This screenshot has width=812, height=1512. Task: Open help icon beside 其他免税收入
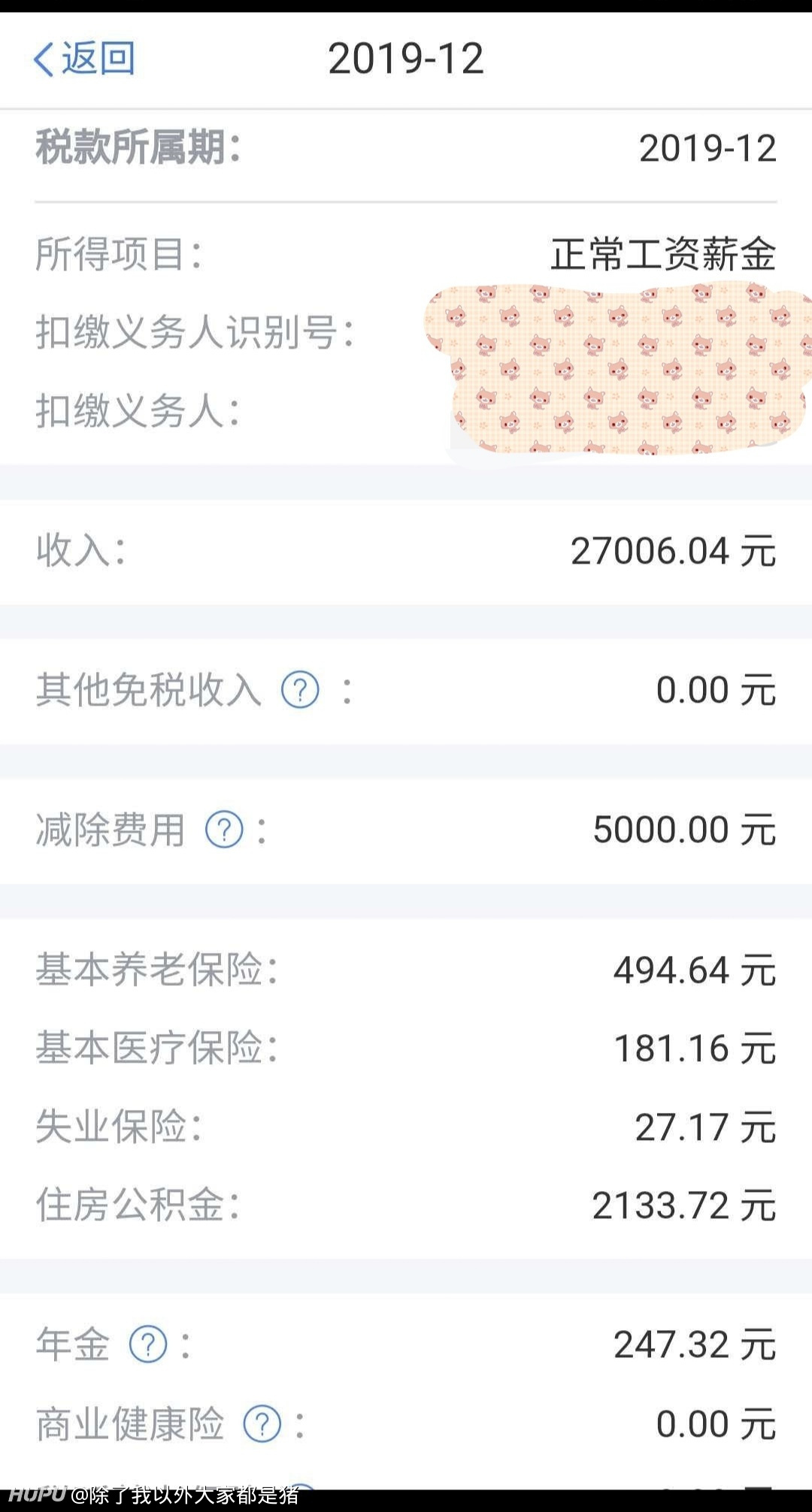[x=300, y=690]
